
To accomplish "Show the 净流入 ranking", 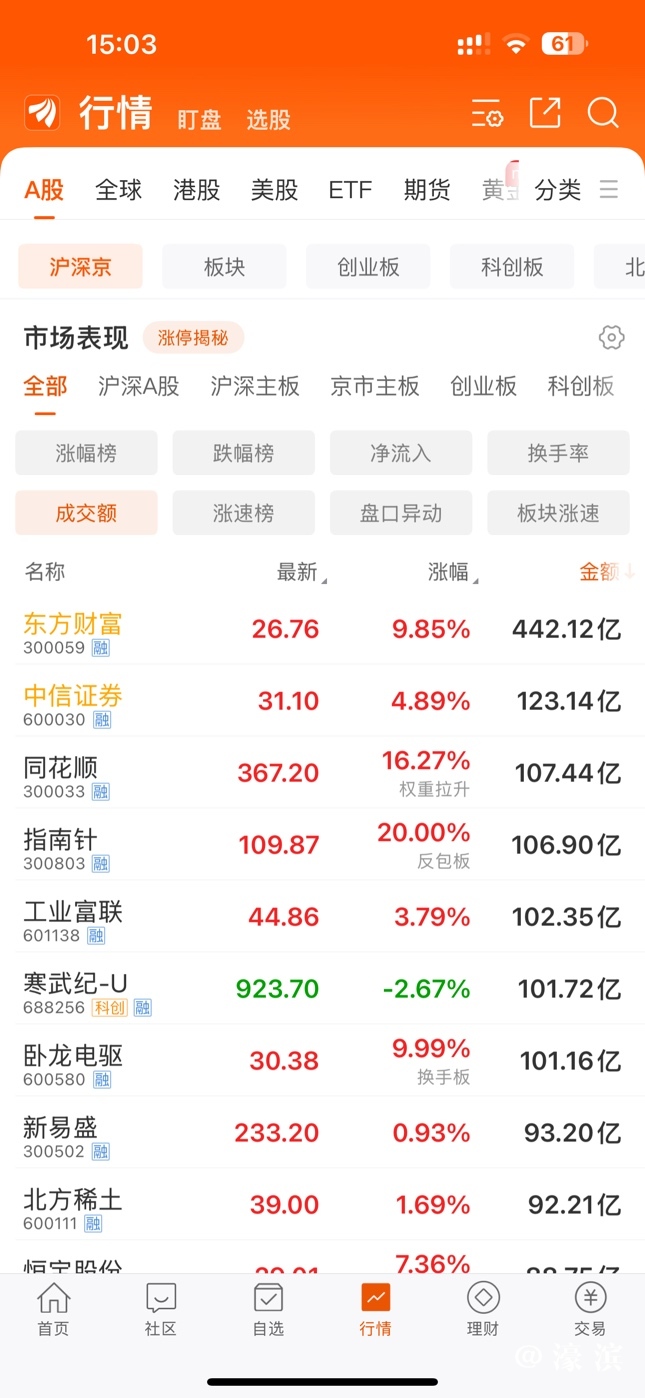I will tap(401, 453).
